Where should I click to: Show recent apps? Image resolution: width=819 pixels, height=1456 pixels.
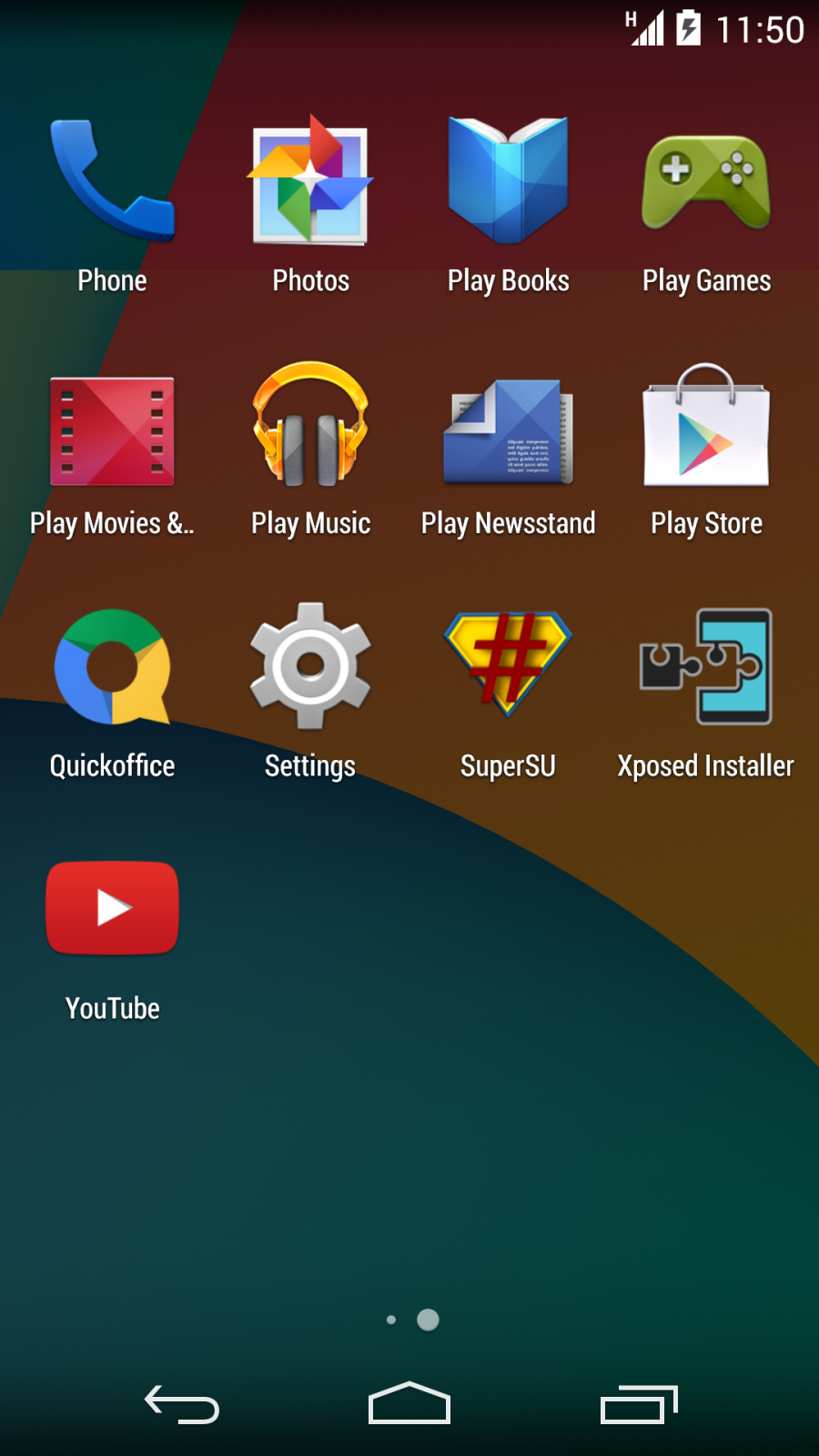tap(639, 1404)
